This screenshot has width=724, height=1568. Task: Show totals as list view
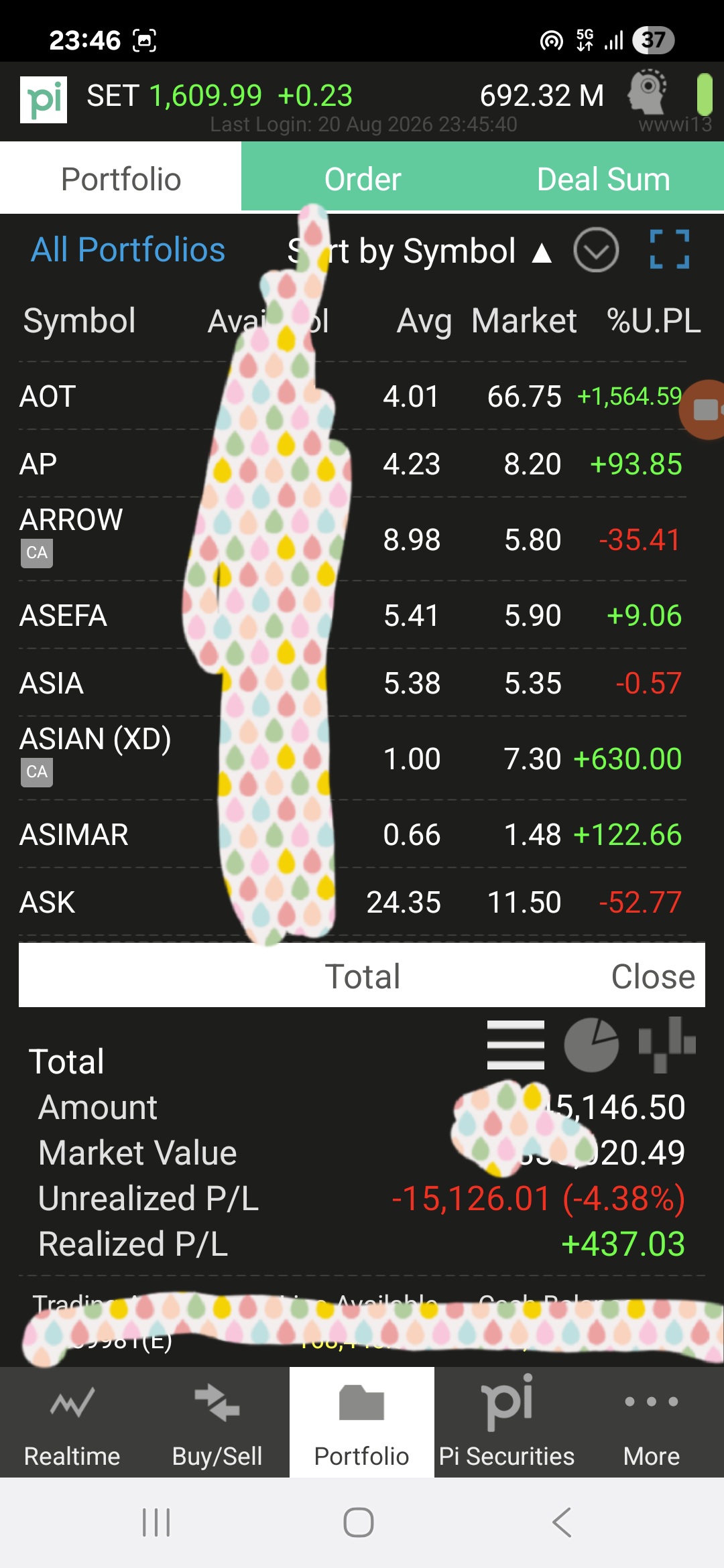coord(516,1045)
